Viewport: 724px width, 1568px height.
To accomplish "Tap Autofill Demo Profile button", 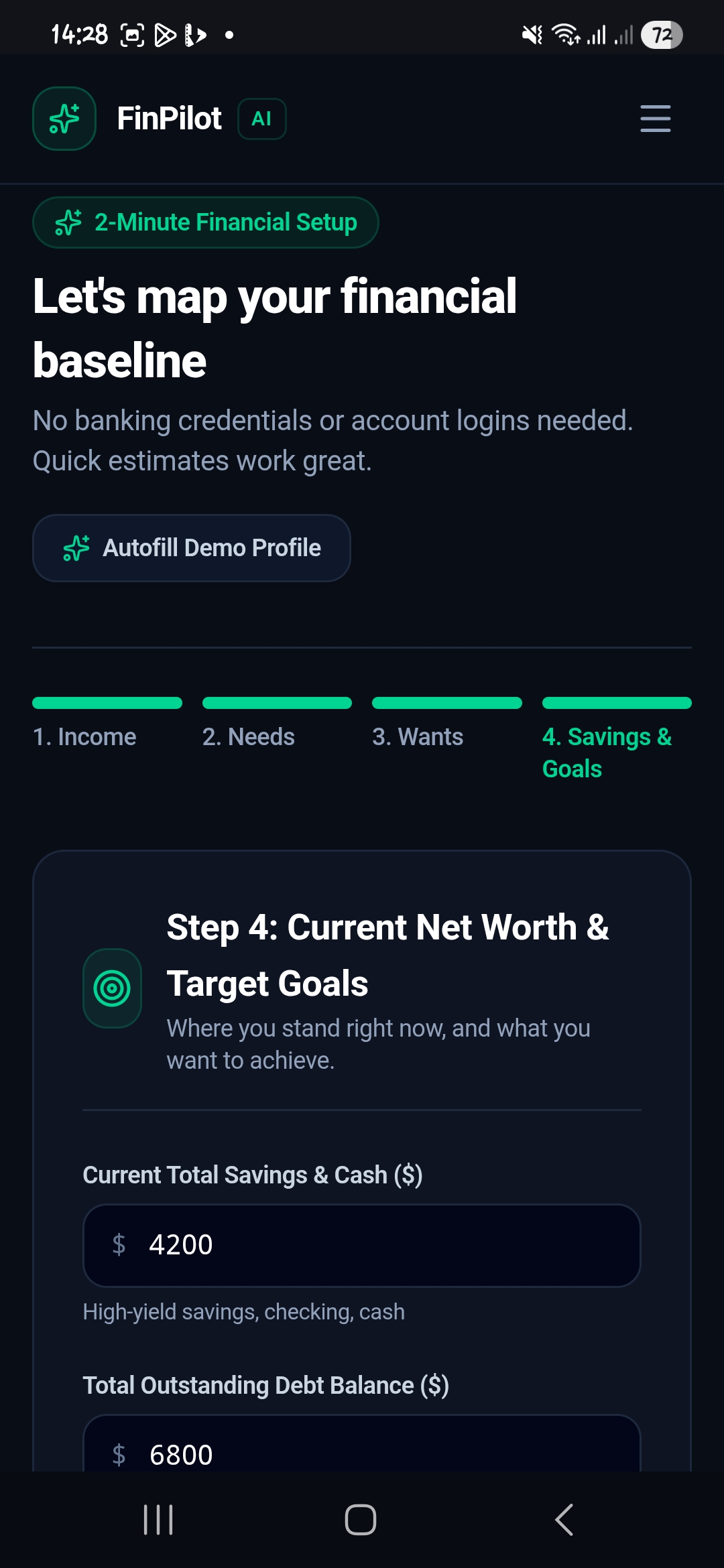I will (x=192, y=548).
